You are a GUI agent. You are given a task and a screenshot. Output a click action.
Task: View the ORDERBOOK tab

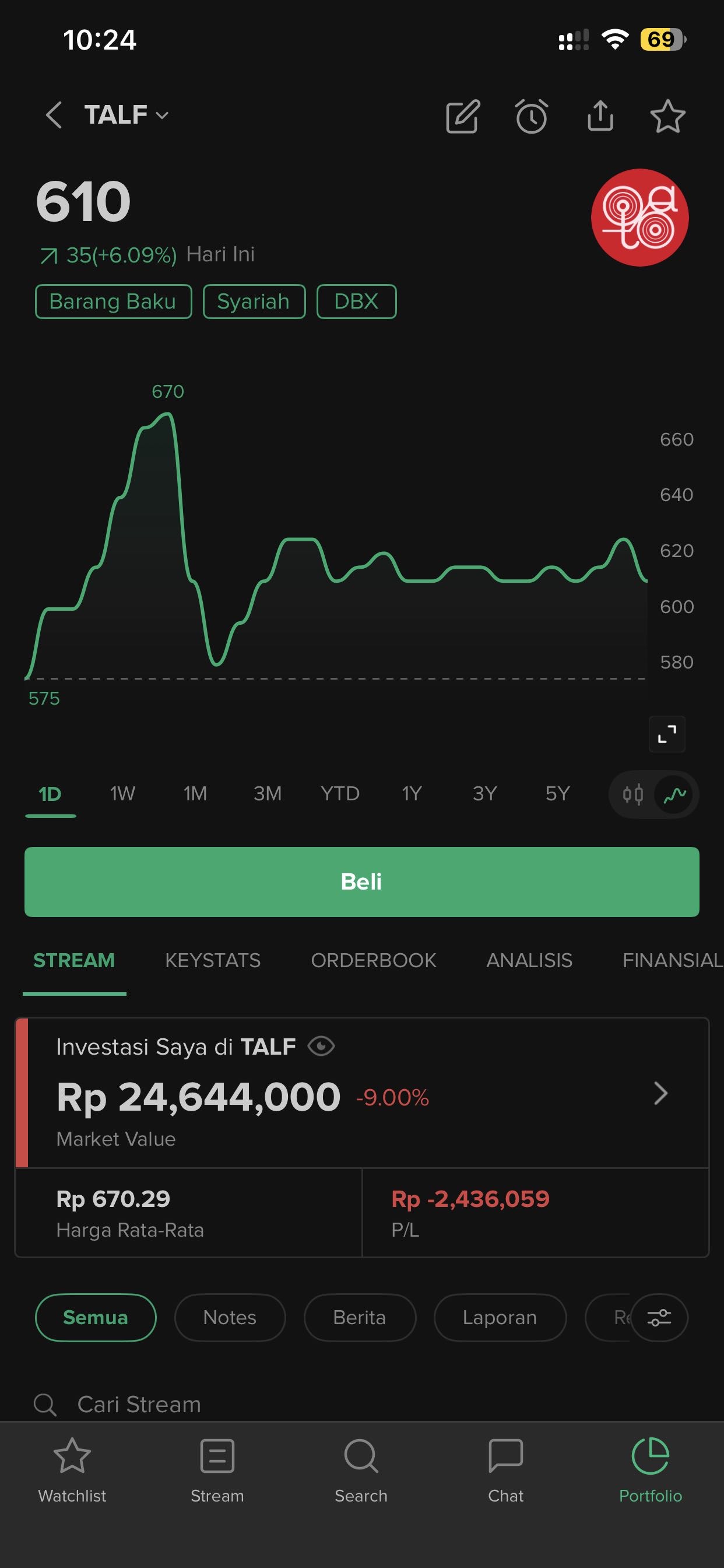(x=373, y=960)
